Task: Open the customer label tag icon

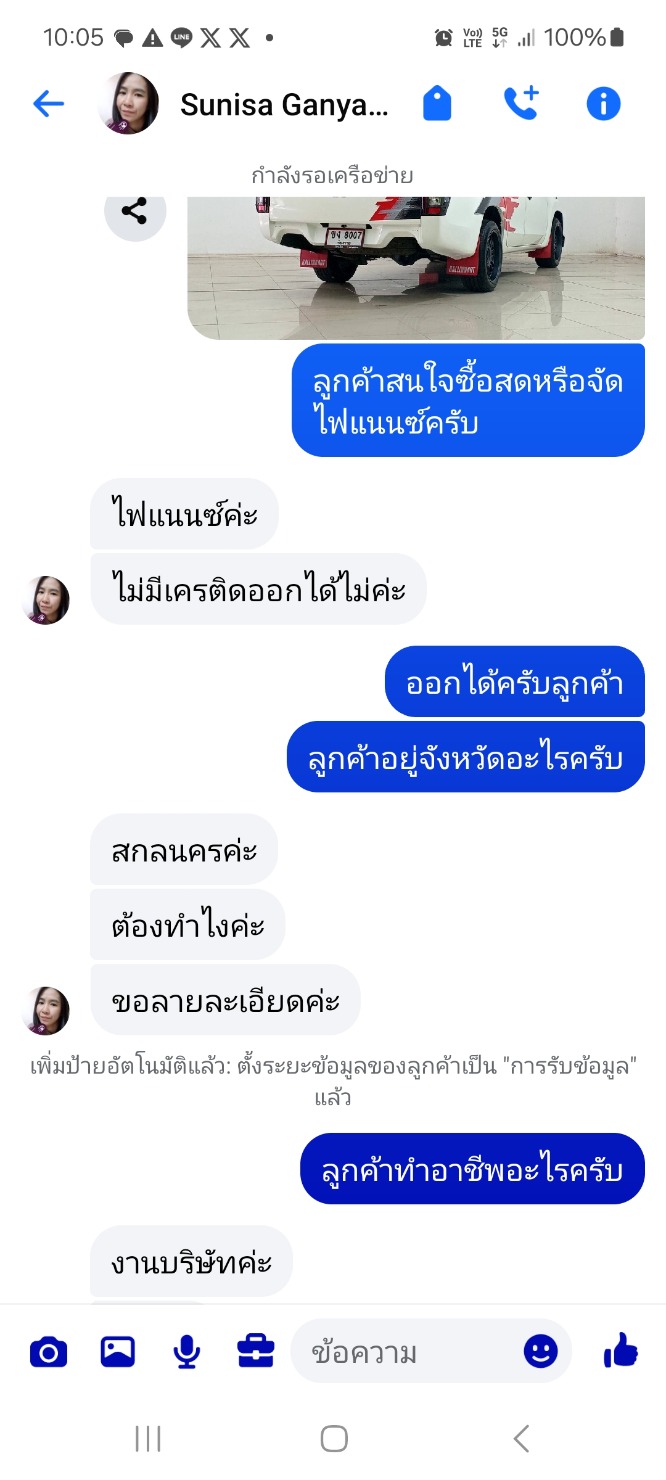Action: [x=437, y=103]
